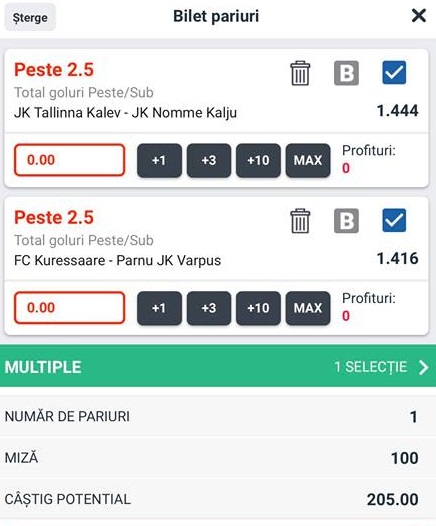Select the stake field for FC Kuressaare
The width and height of the screenshot is (436, 526).
pyautogui.click(x=70, y=308)
